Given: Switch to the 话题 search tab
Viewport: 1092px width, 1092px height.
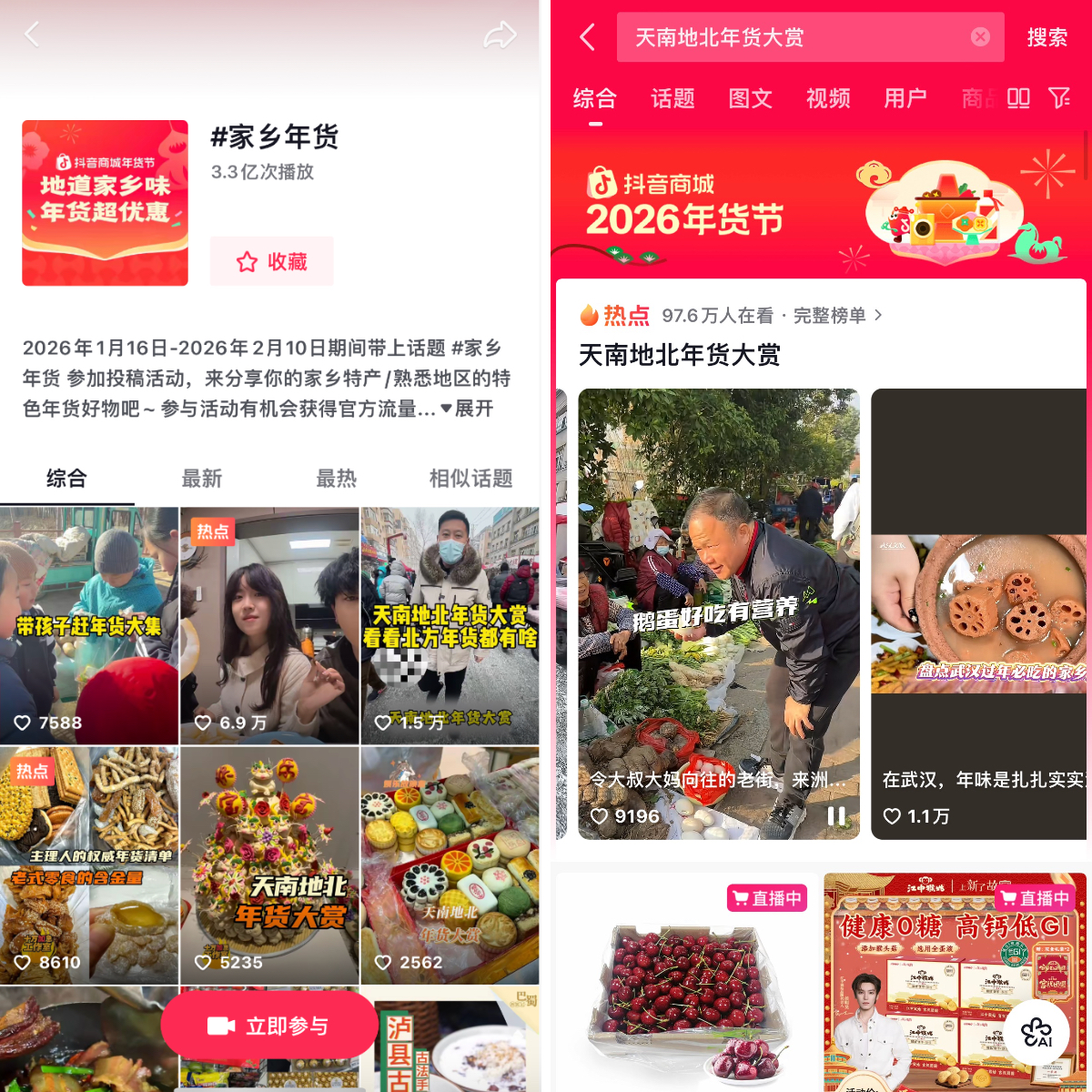Looking at the screenshot, I should (672, 98).
